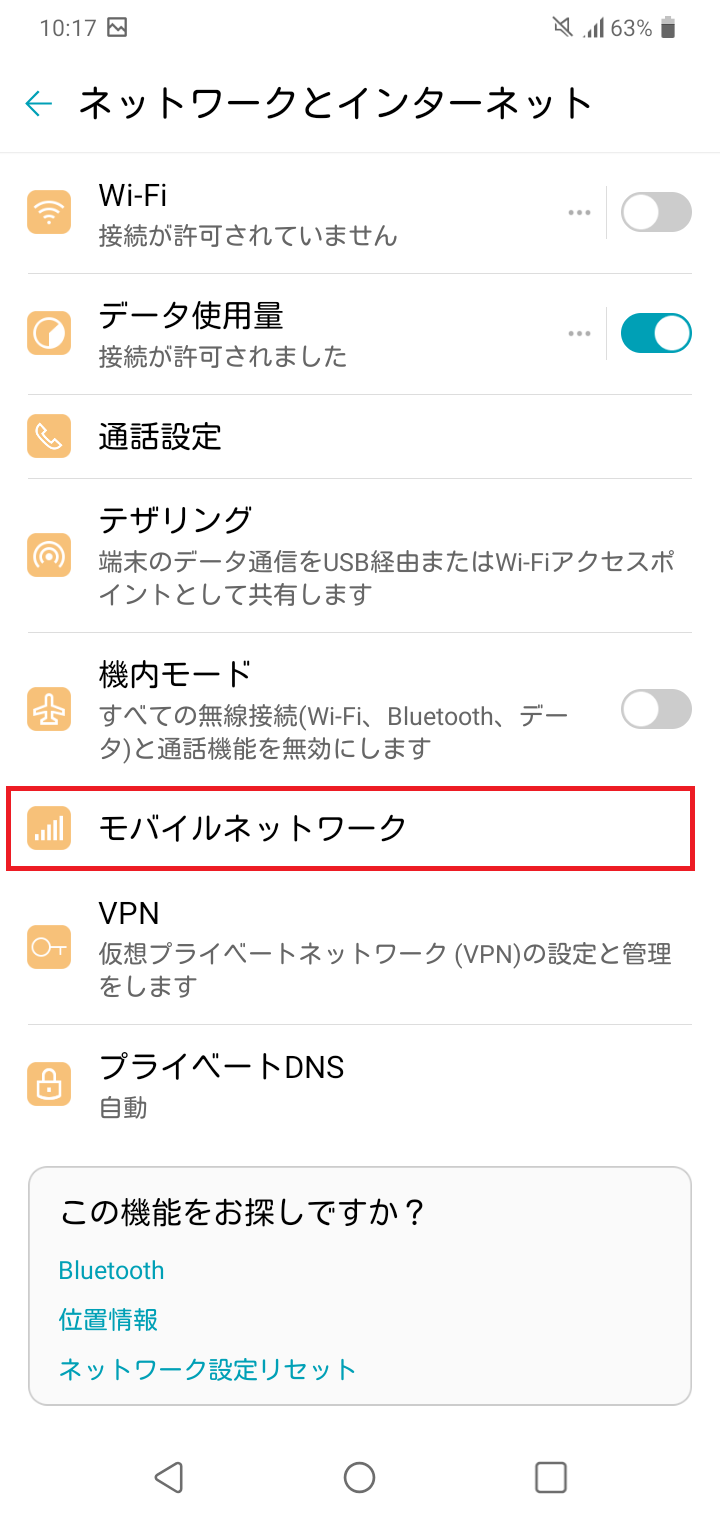Tap the Bluetooth link

click(111, 1271)
